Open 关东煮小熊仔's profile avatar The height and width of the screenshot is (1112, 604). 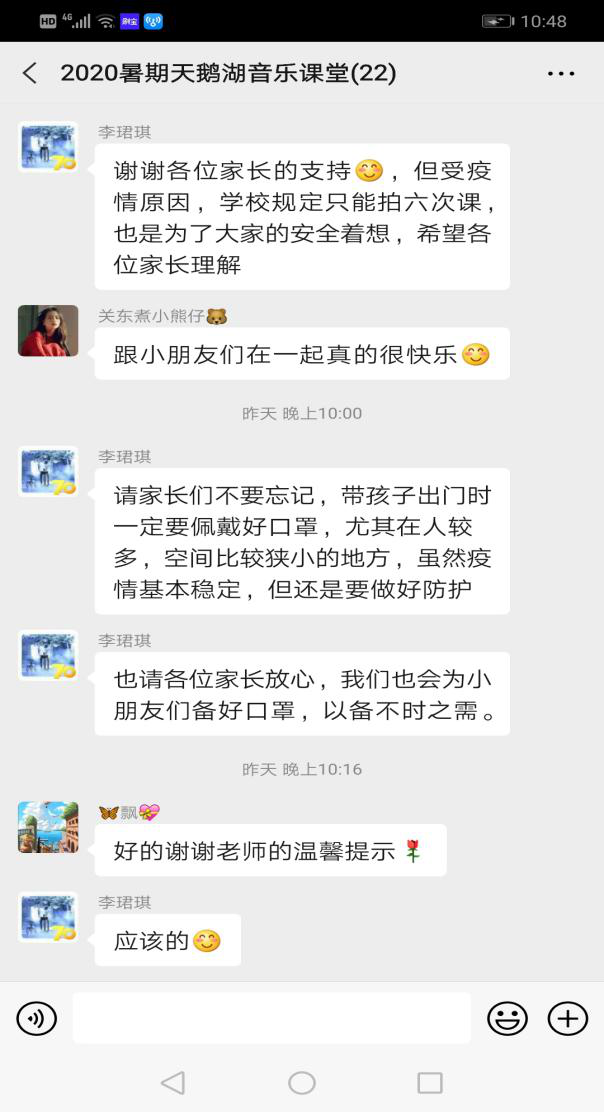pos(48,331)
